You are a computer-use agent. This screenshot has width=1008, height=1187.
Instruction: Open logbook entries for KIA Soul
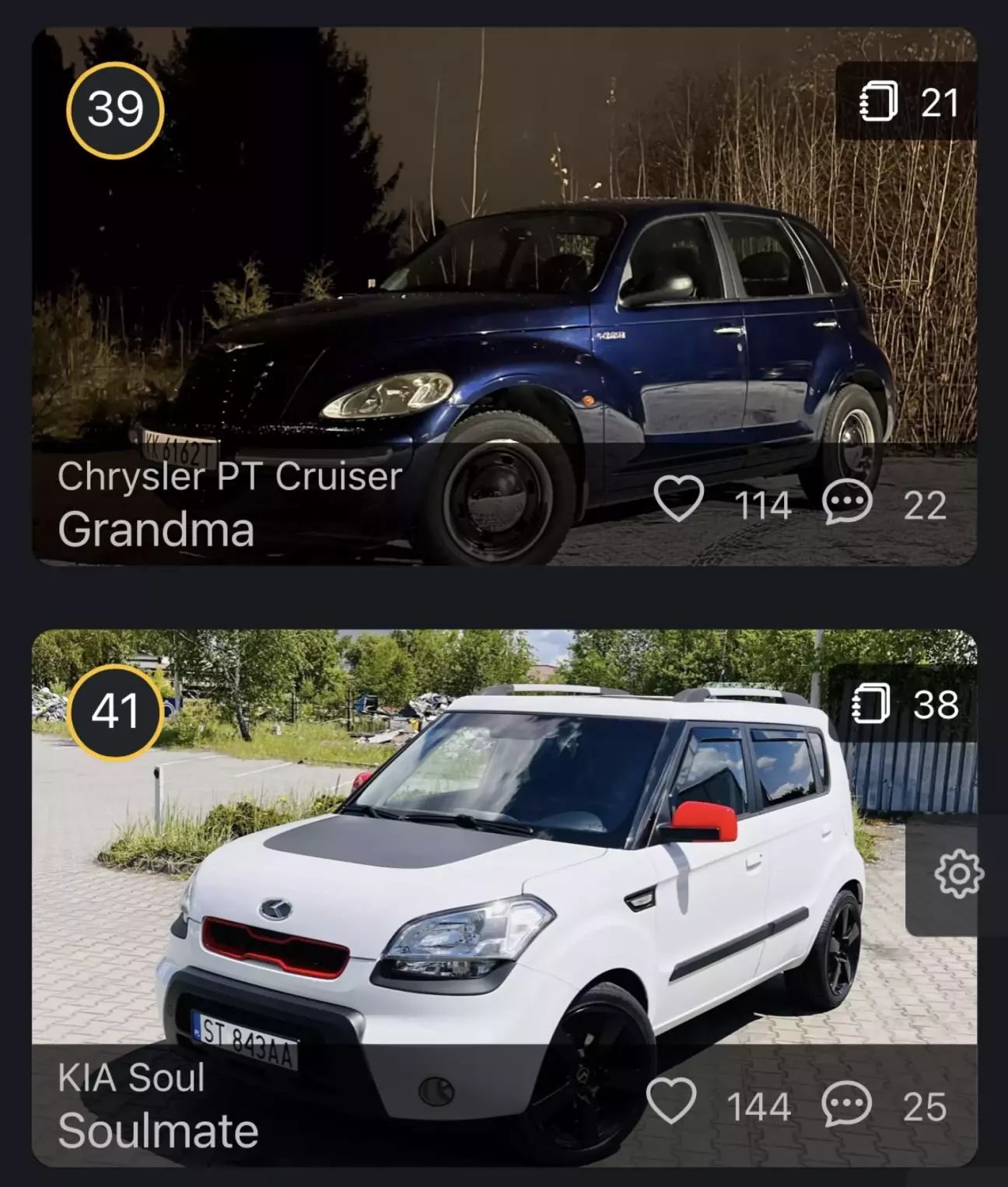pyautogui.click(x=904, y=705)
